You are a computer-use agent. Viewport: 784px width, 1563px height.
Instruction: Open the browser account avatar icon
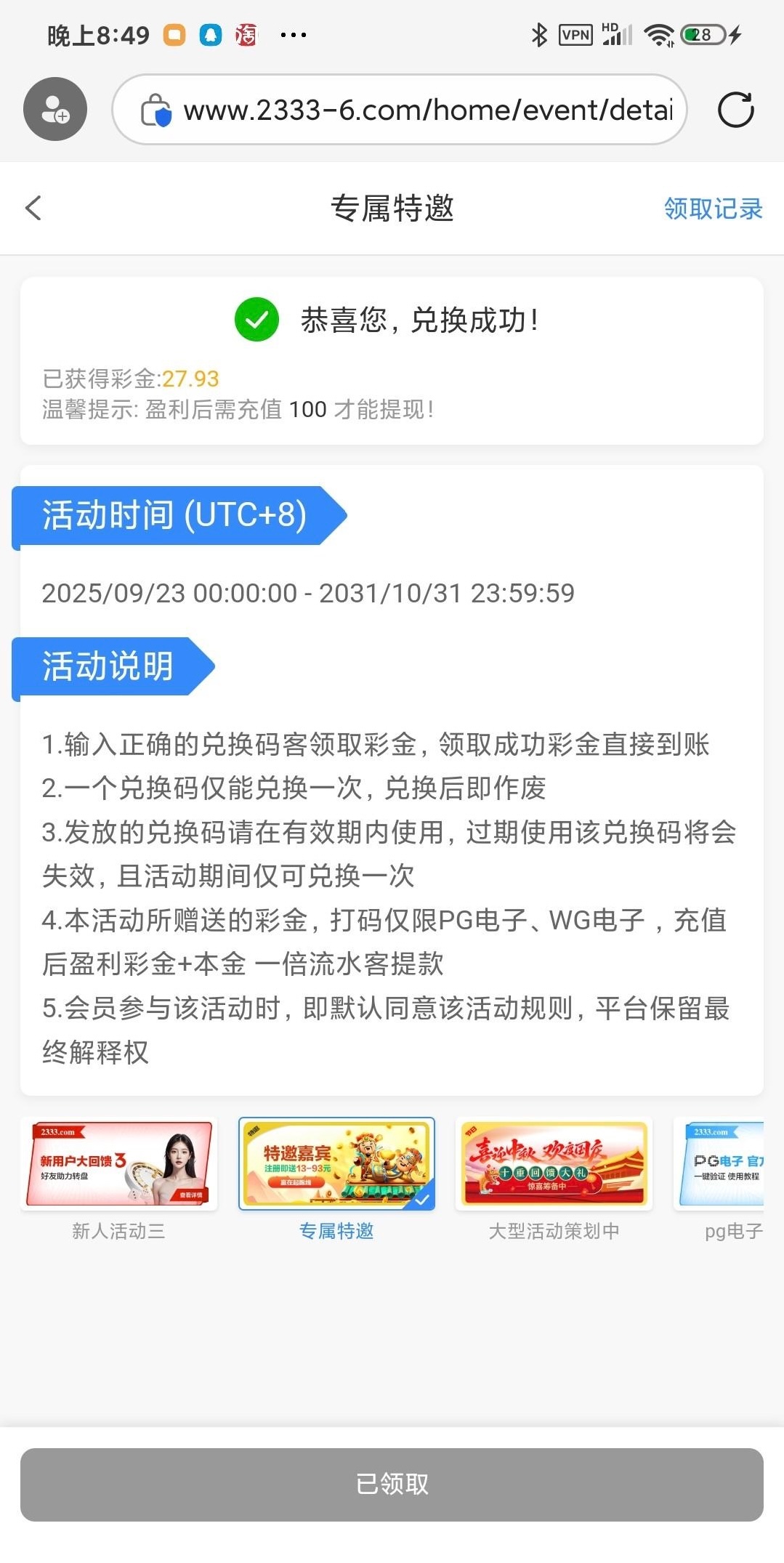[x=55, y=109]
